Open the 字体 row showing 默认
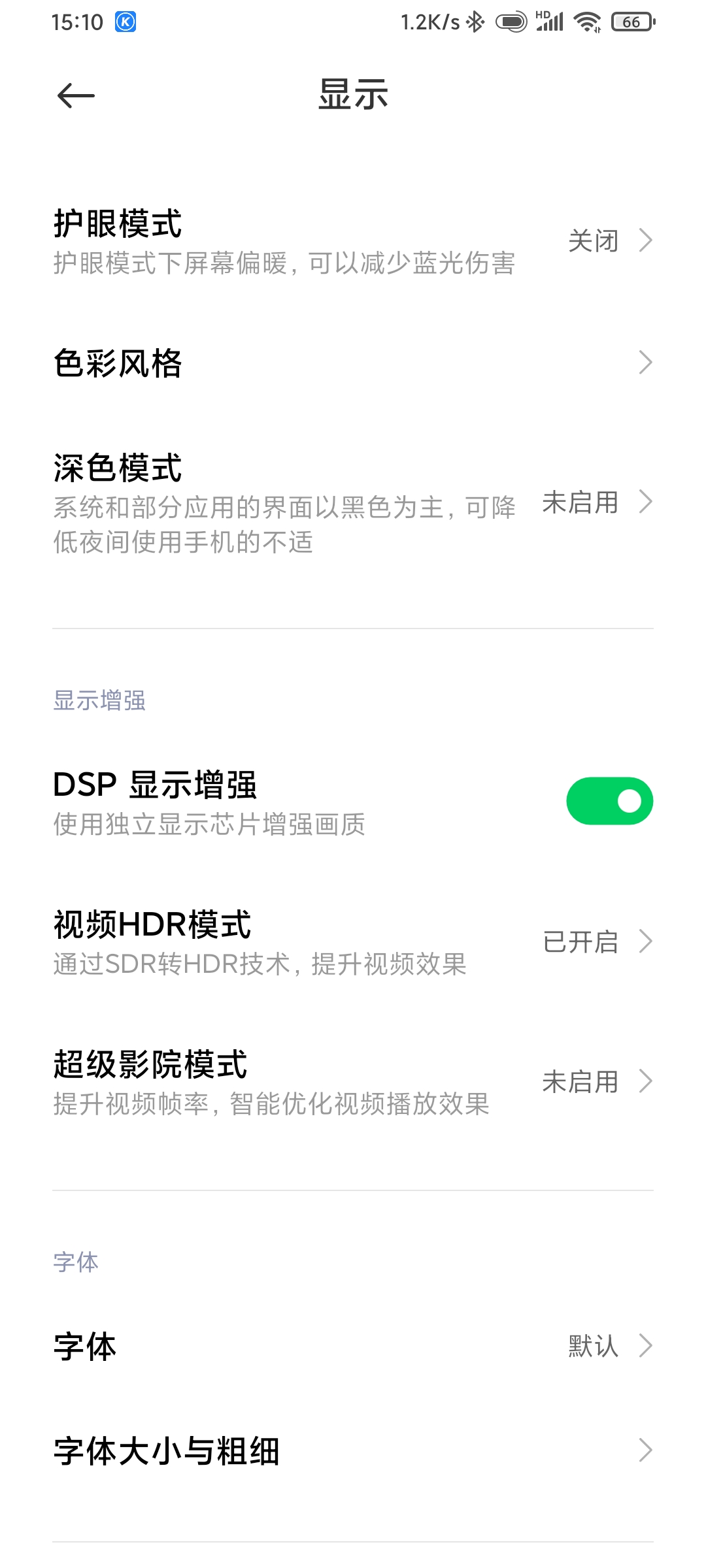The width and height of the screenshot is (706, 1568). [353, 1346]
